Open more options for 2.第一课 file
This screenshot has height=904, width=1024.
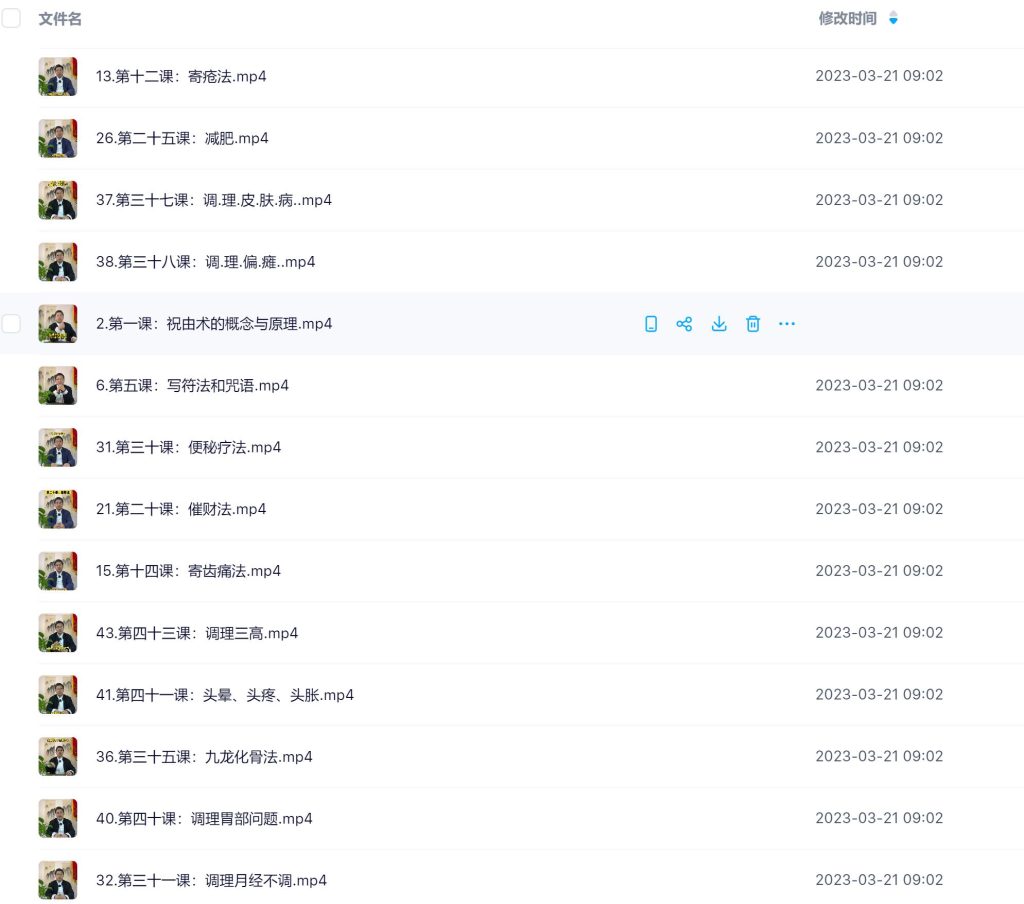(787, 323)
